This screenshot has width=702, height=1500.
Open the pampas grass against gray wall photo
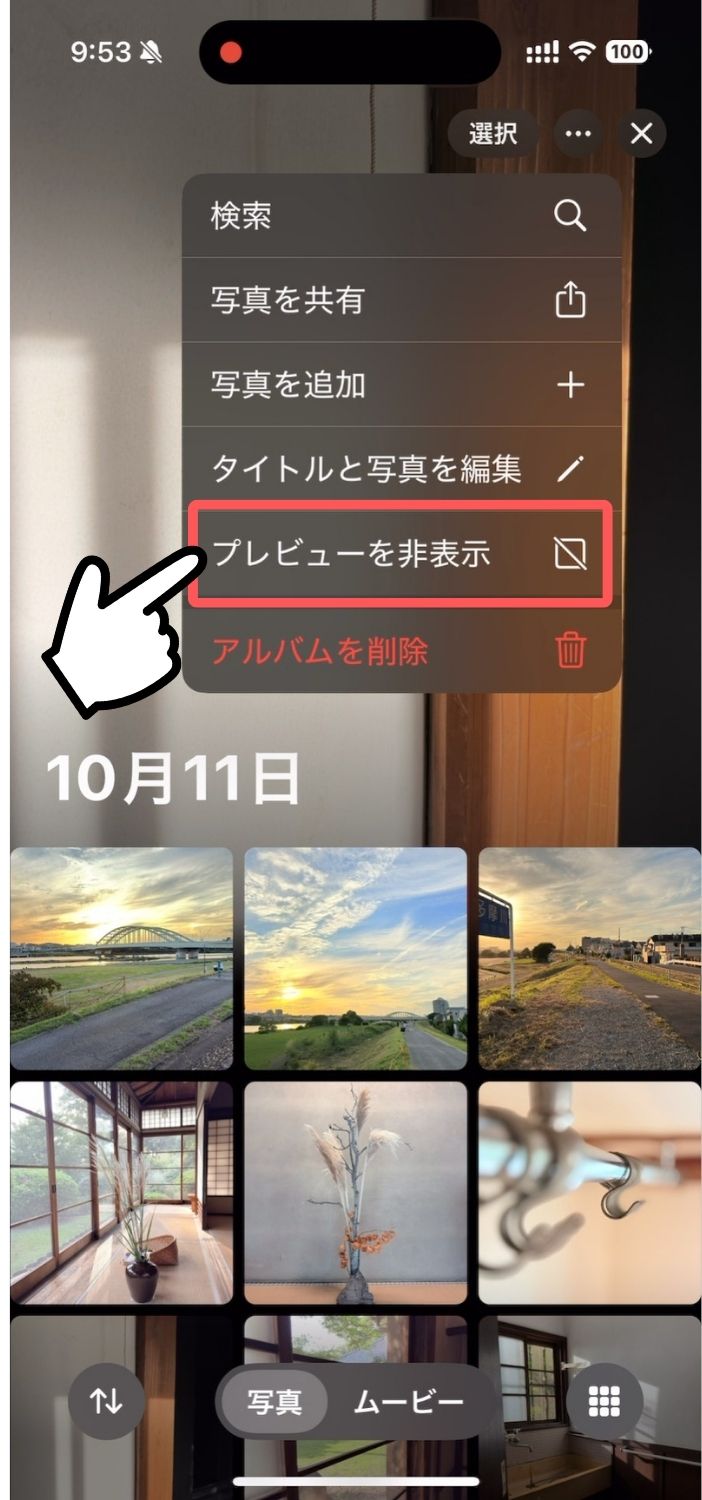355,1192
